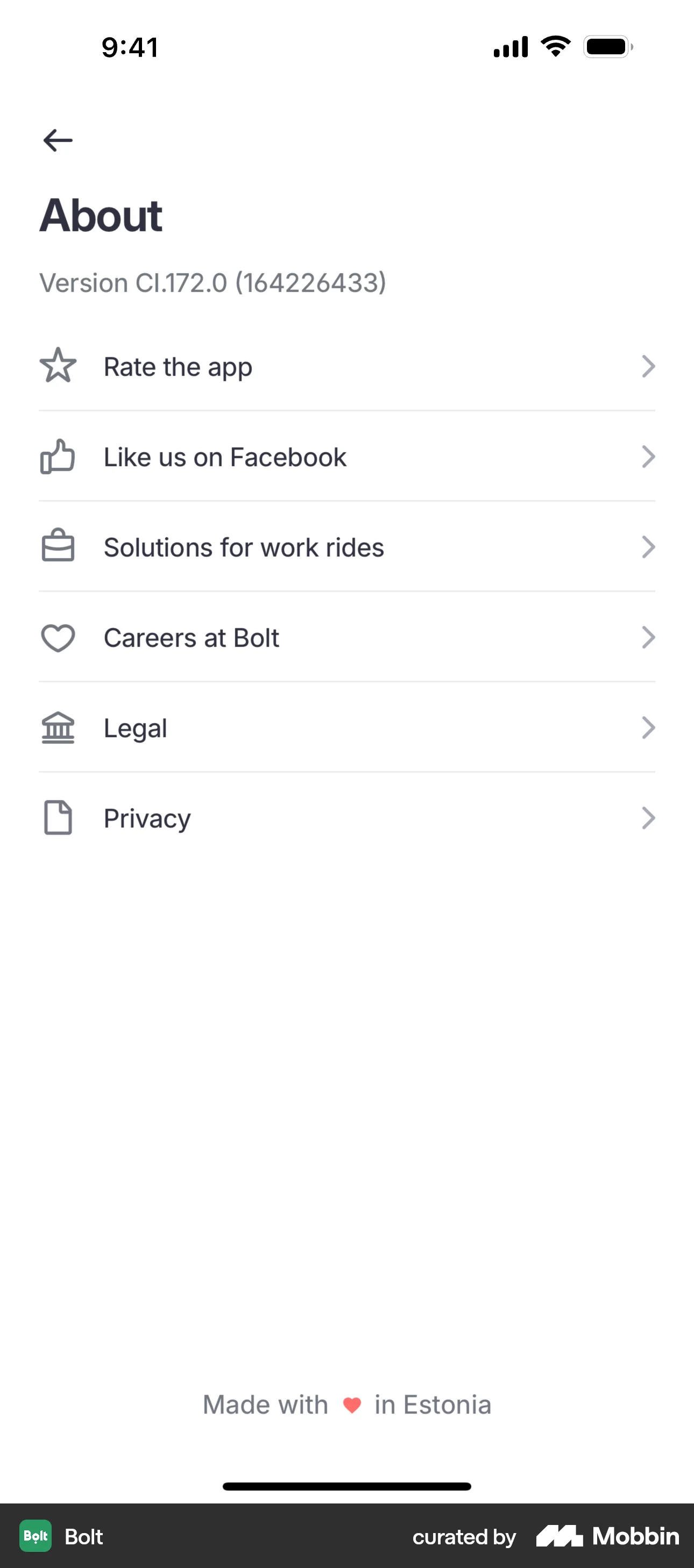This screenshot has height=1568, width=694.
Task: Tap the version number text
Action: pos(213,282)
